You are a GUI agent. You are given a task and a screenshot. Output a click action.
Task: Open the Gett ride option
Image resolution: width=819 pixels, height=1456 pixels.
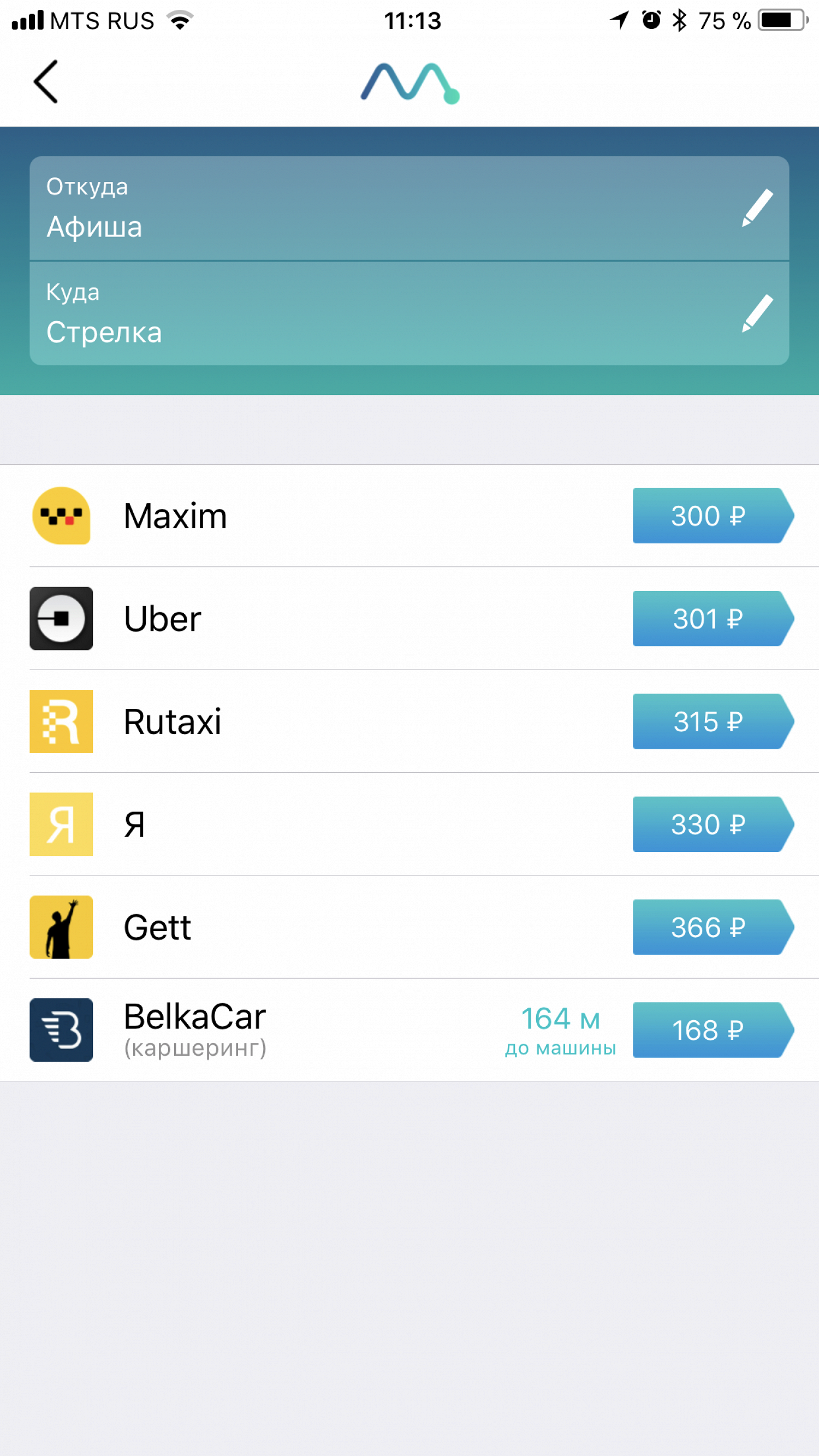point(157,927)
